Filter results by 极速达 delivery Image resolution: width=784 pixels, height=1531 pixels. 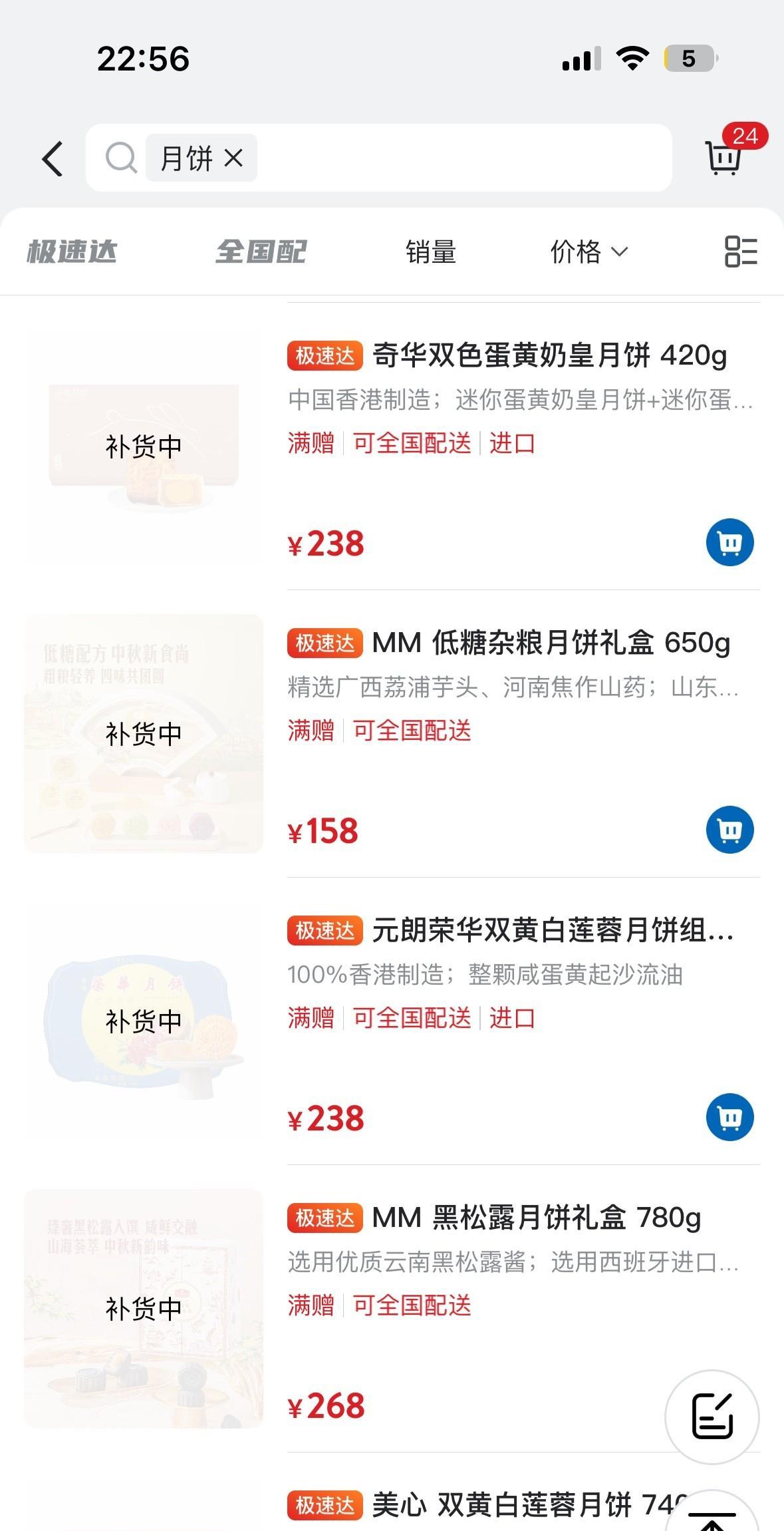72,252
